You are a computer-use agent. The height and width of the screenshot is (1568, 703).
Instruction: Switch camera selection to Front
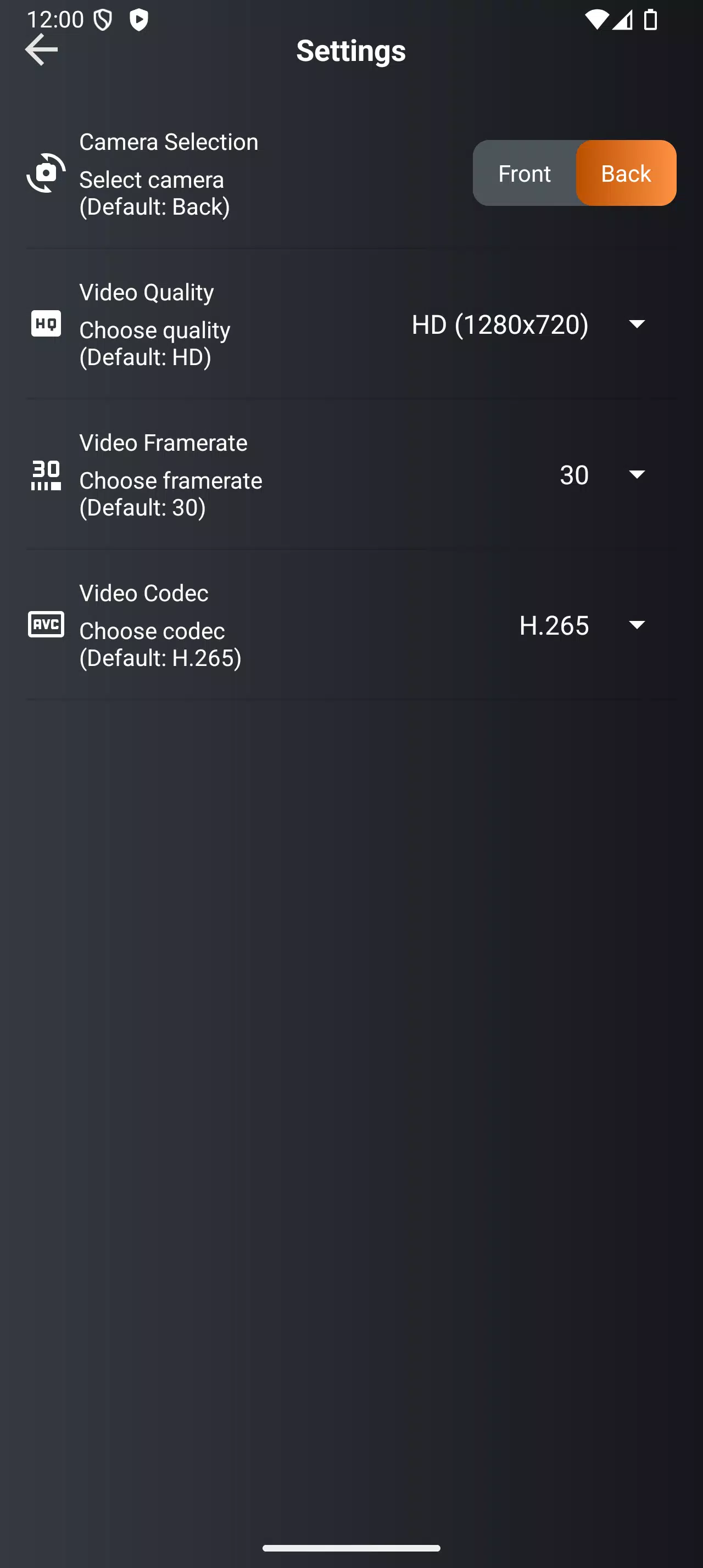524,173
